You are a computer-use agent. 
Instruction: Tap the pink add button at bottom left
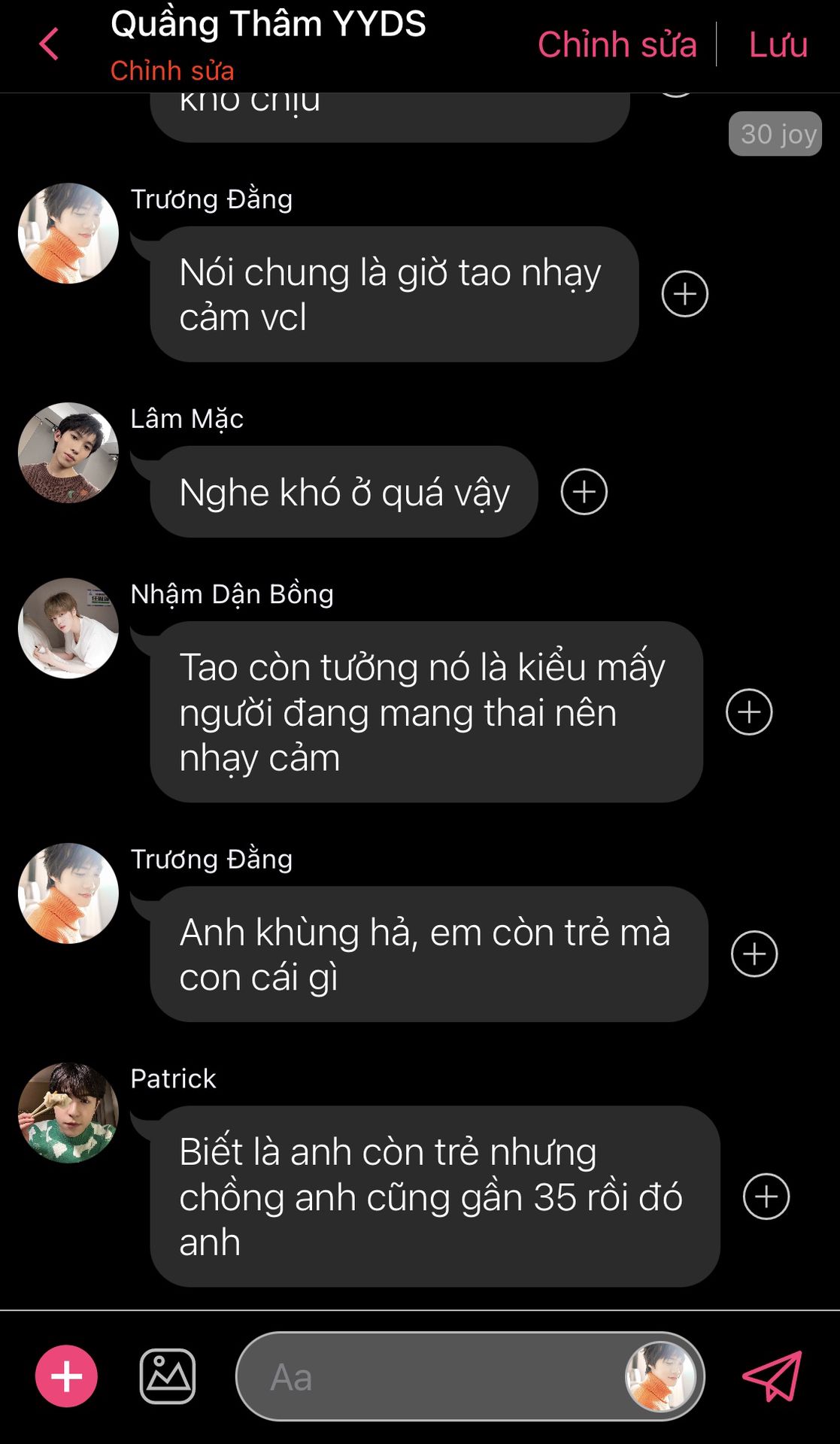point(66,1376)
